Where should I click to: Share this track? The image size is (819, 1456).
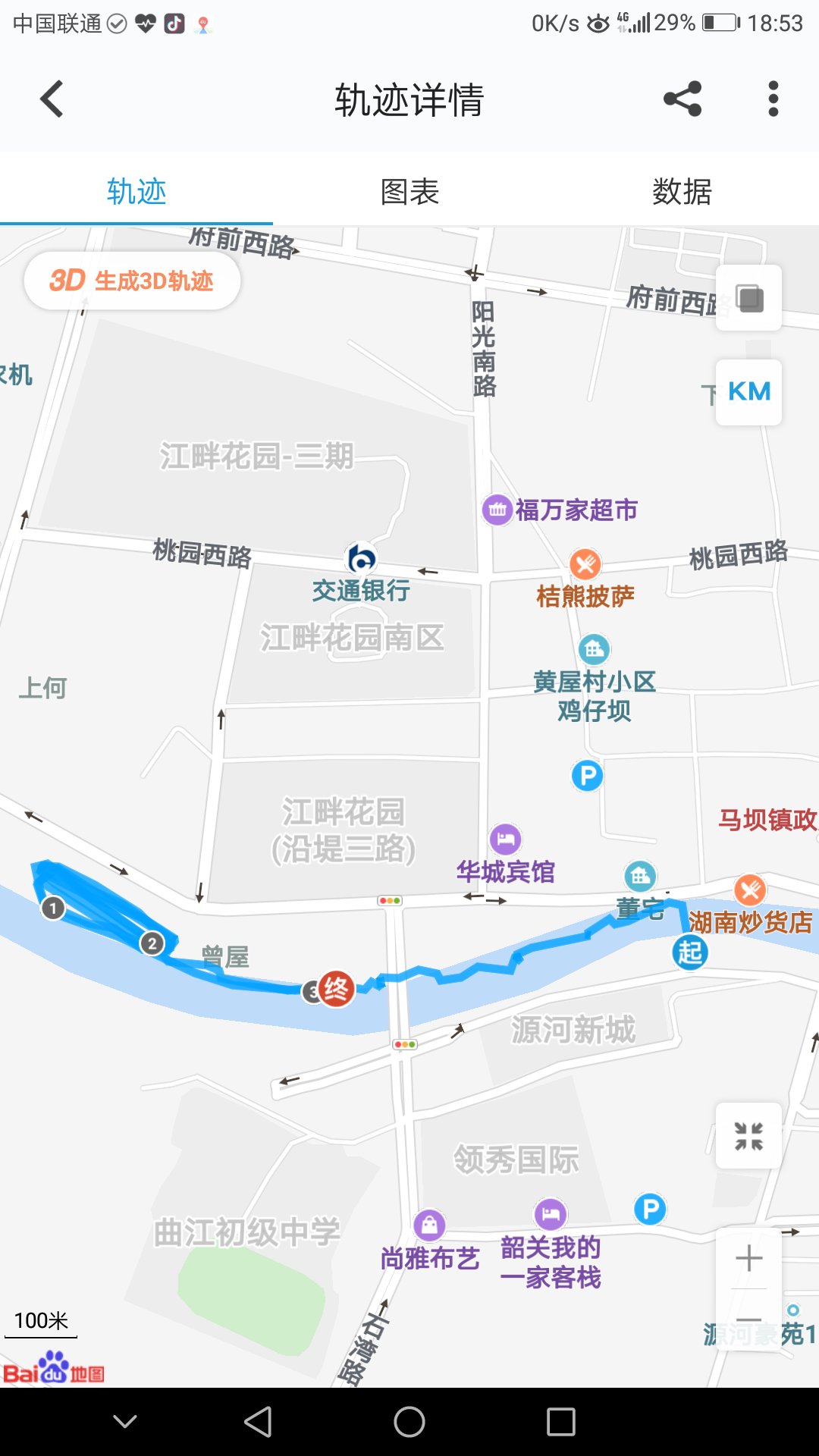tap(682, 99)
